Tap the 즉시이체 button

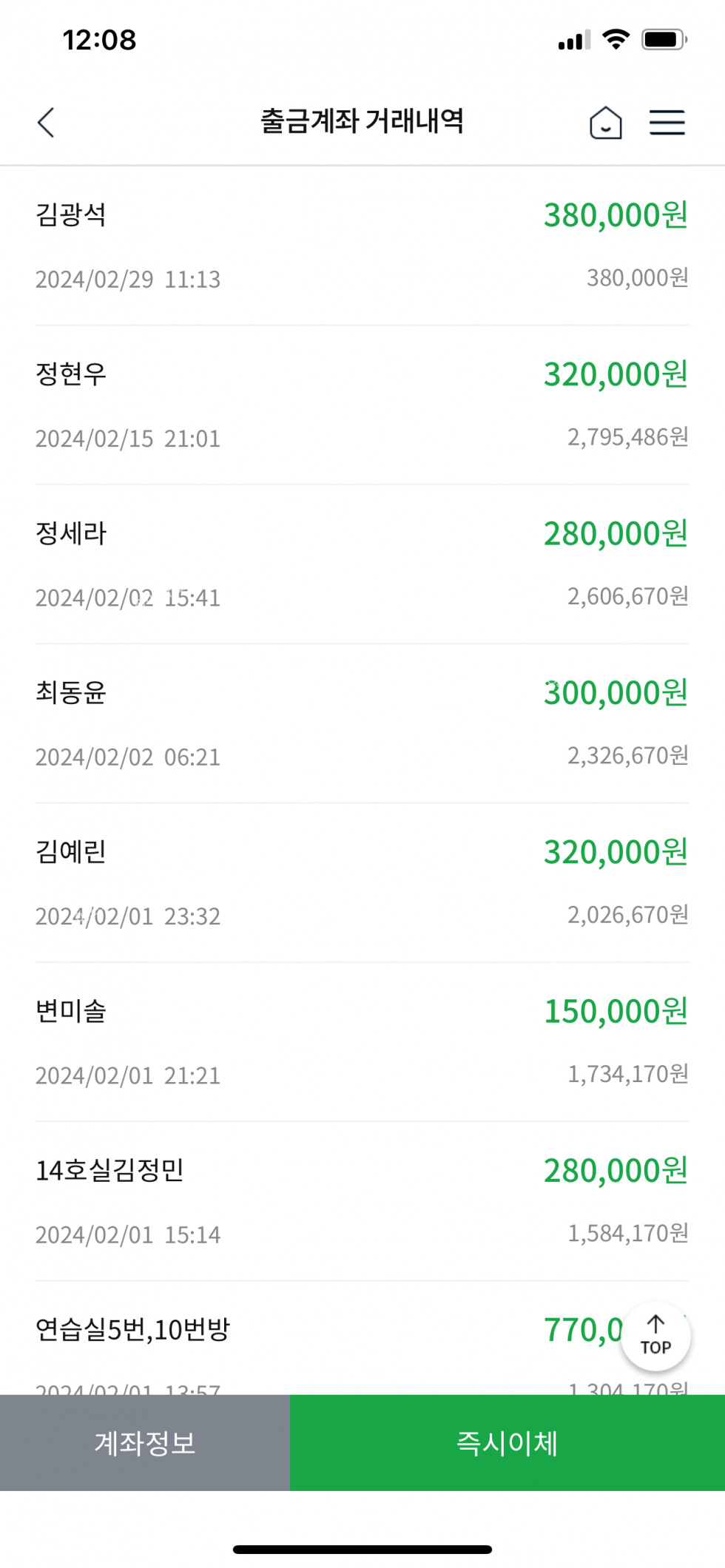pos(507,1442)
